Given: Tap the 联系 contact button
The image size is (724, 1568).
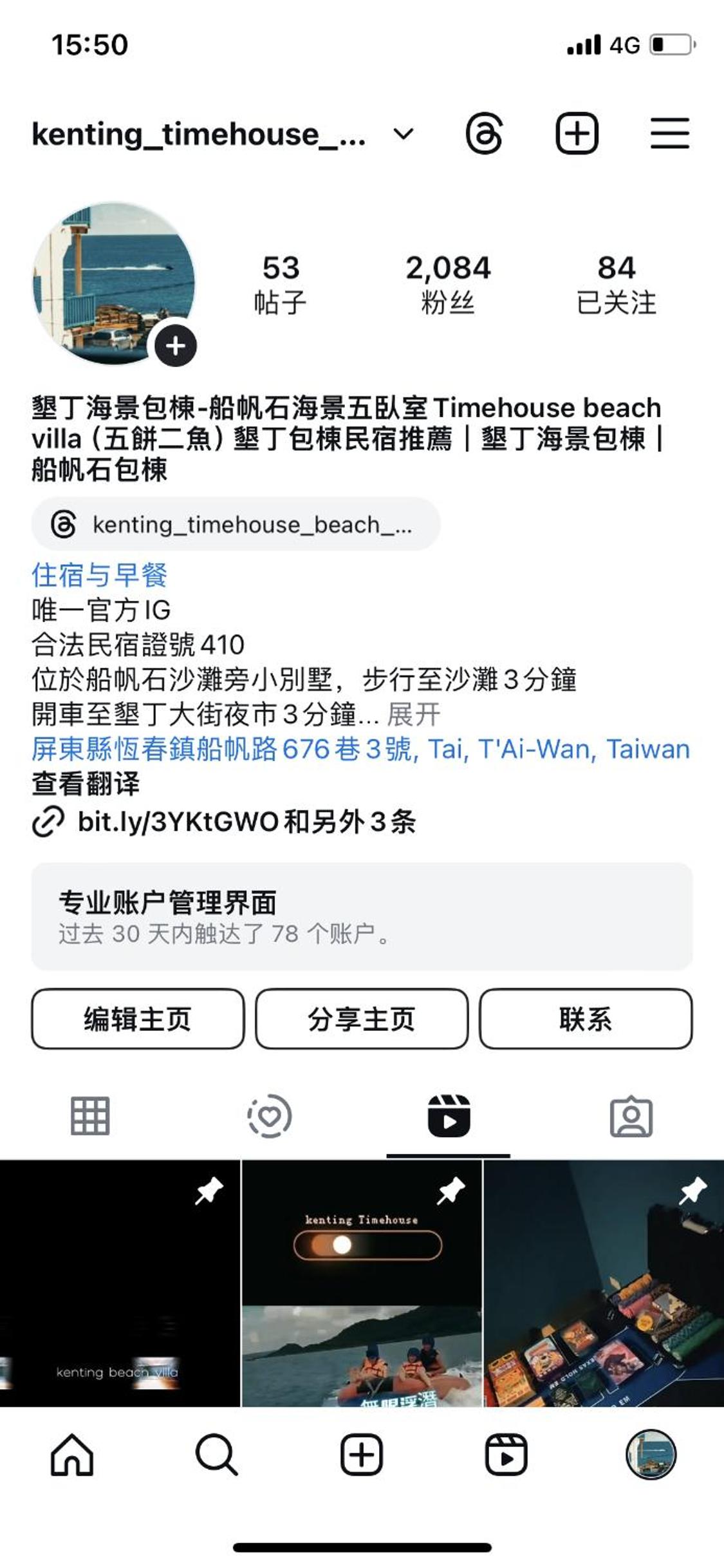Looking at the screenshot, I should point(586,1019).
